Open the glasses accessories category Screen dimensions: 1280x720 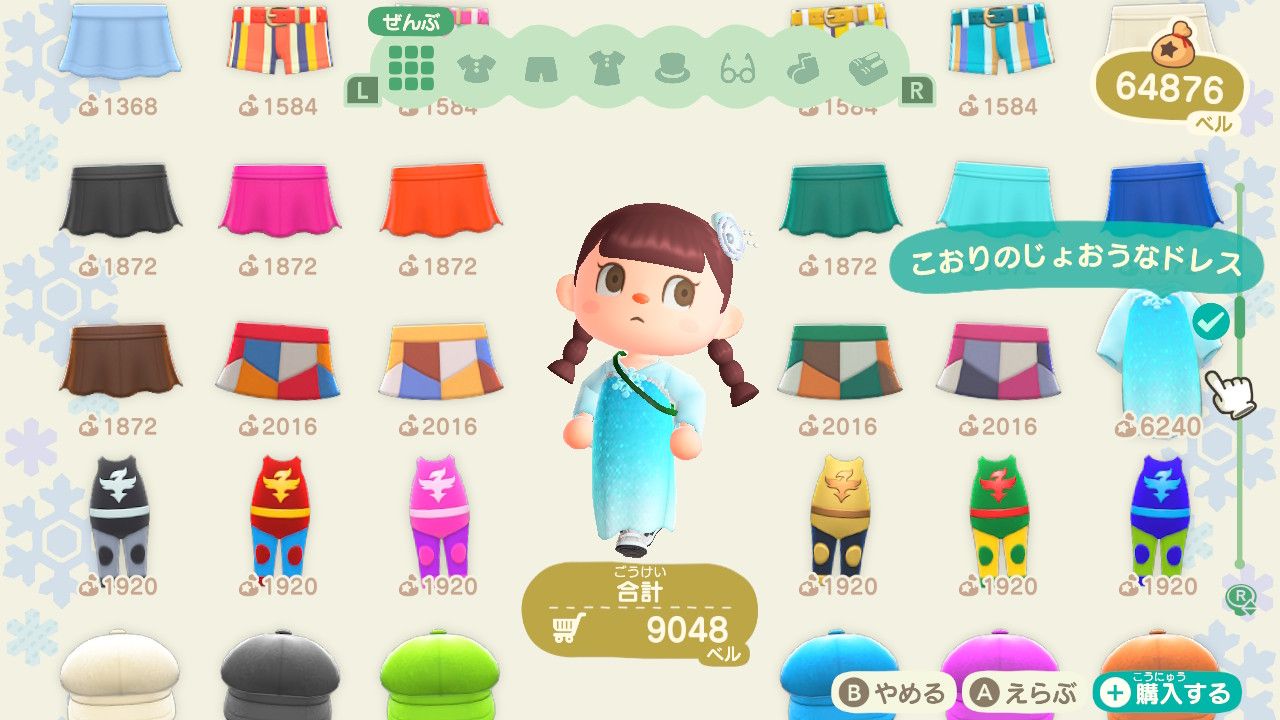pos(738,70)
